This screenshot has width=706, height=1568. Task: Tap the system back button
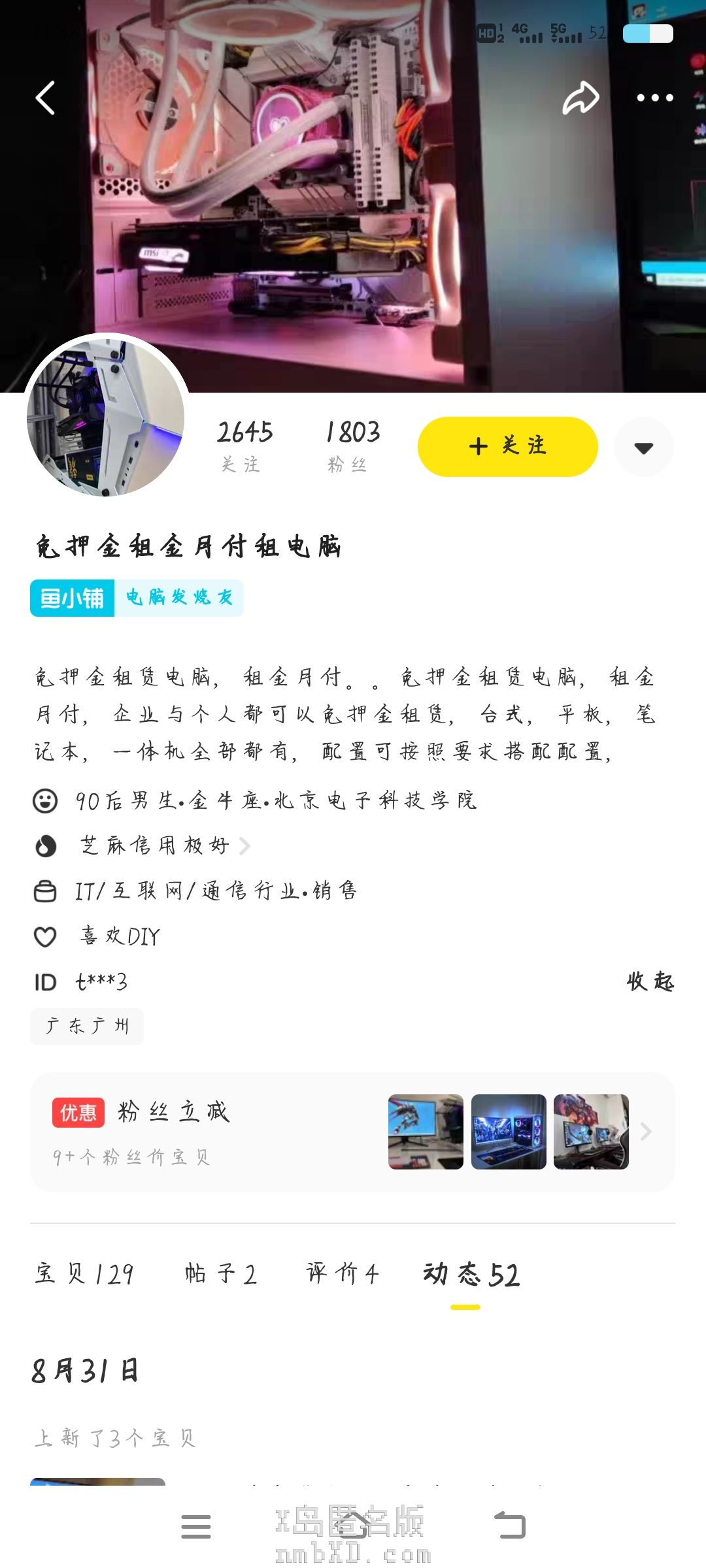pyautogui.click(x=510, y=1526)
